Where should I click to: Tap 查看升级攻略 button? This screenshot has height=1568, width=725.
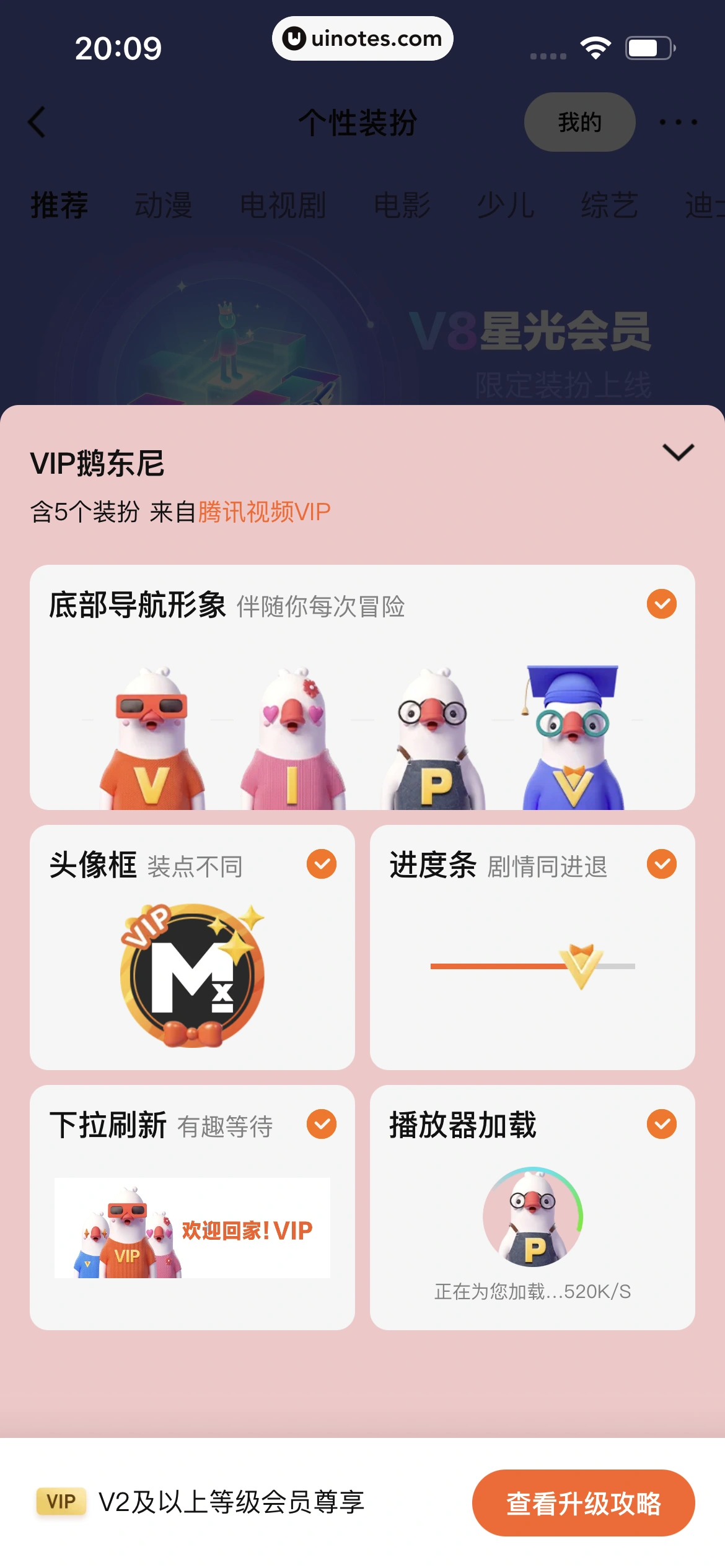(x=583, y=1503)
